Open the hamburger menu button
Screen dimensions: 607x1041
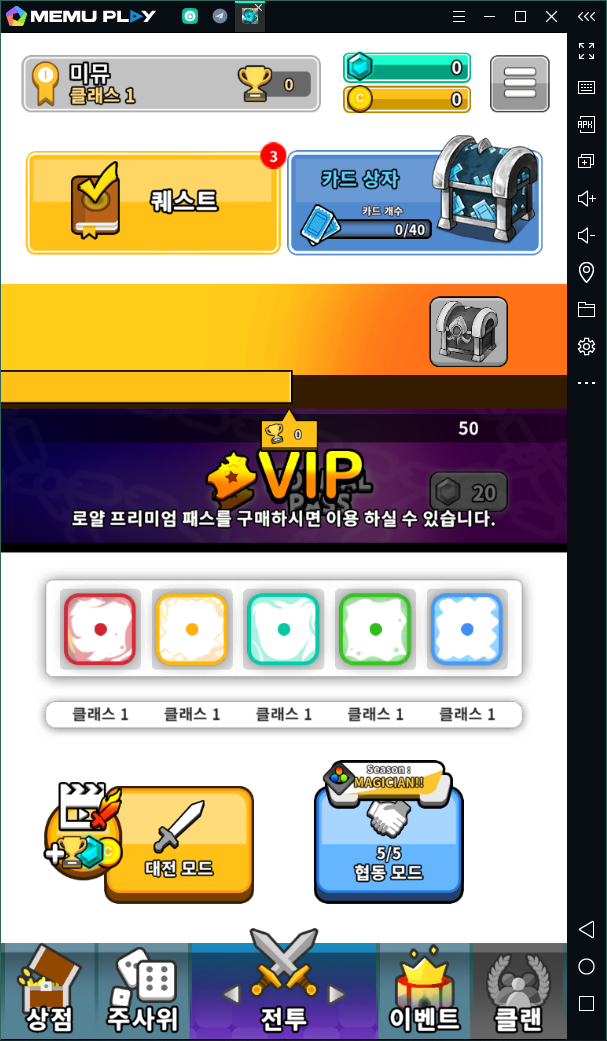(x=519, y=84)
